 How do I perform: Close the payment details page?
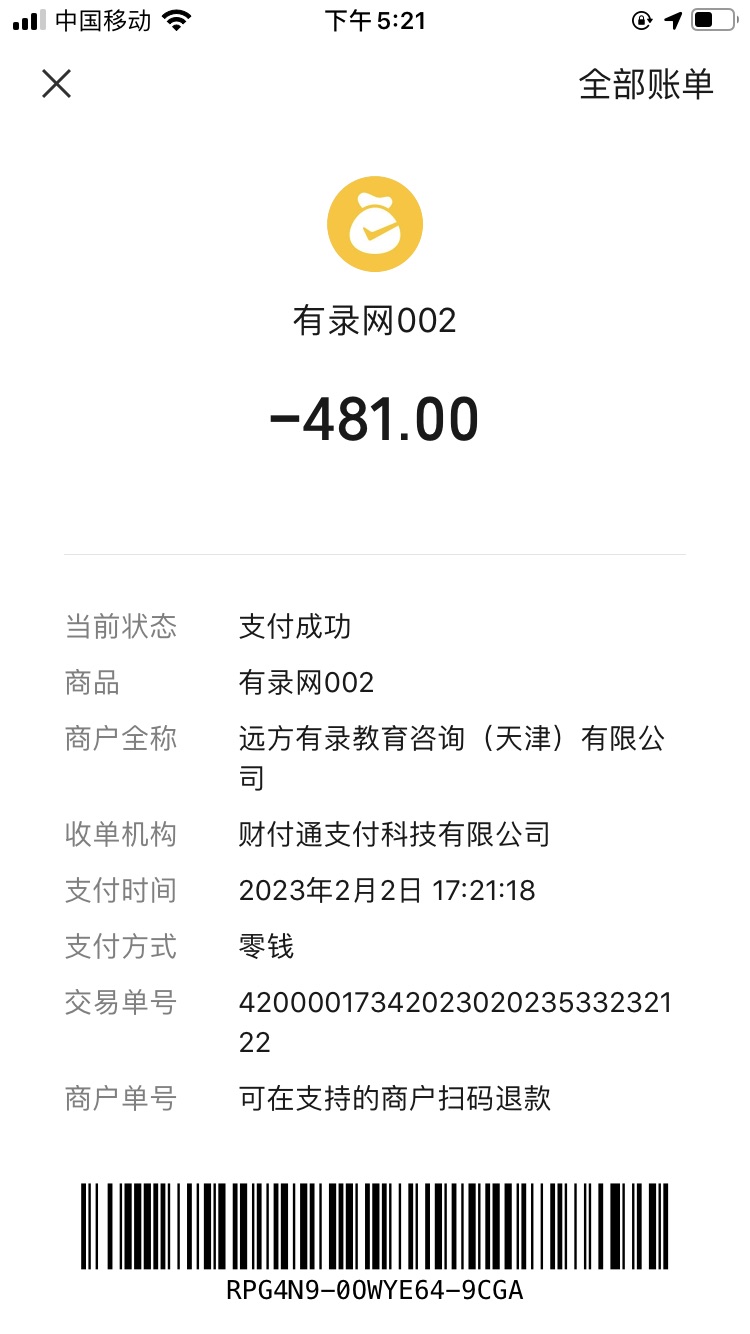(x=57, y=84)
